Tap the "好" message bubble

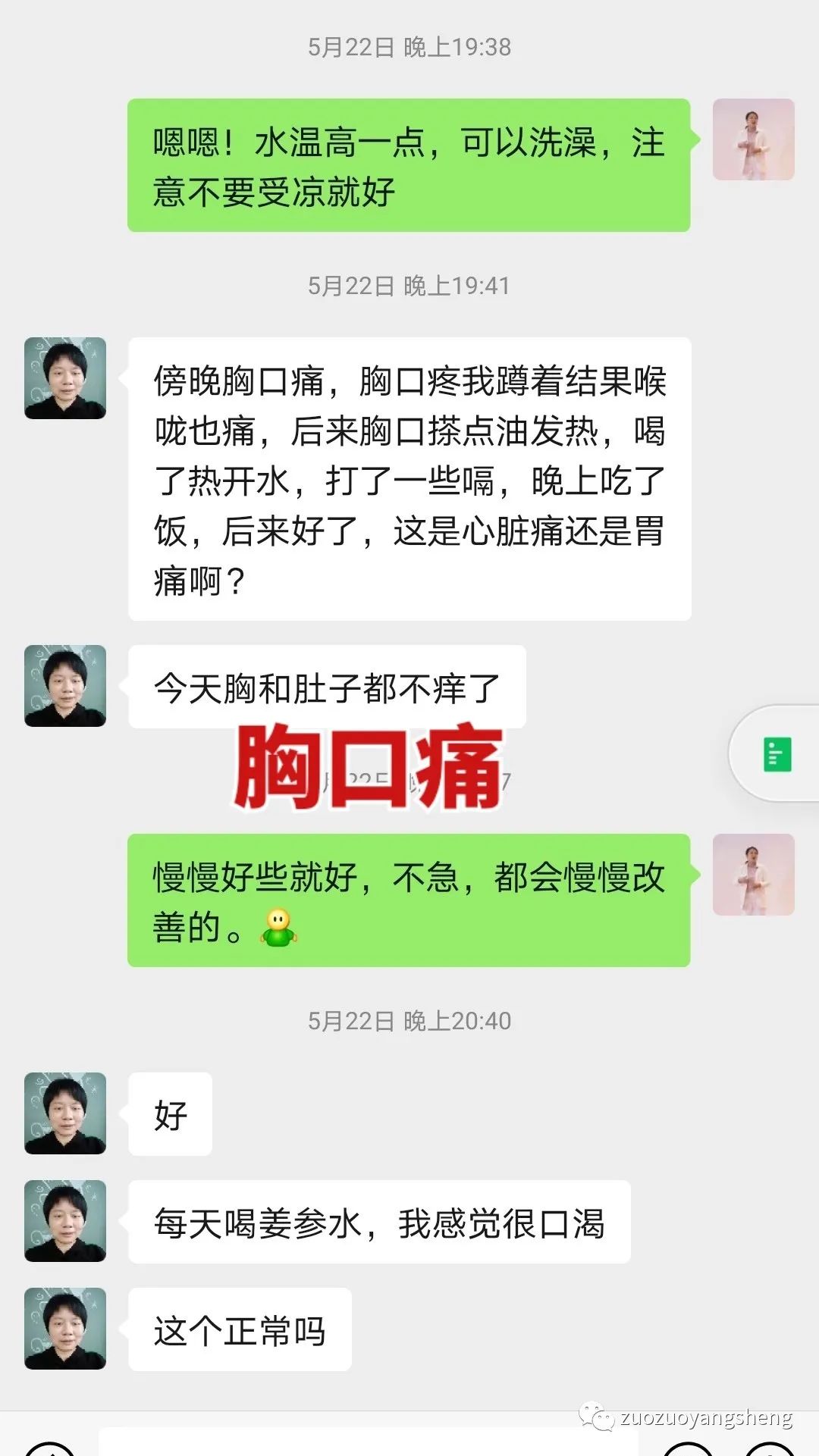coord(169,1114)
